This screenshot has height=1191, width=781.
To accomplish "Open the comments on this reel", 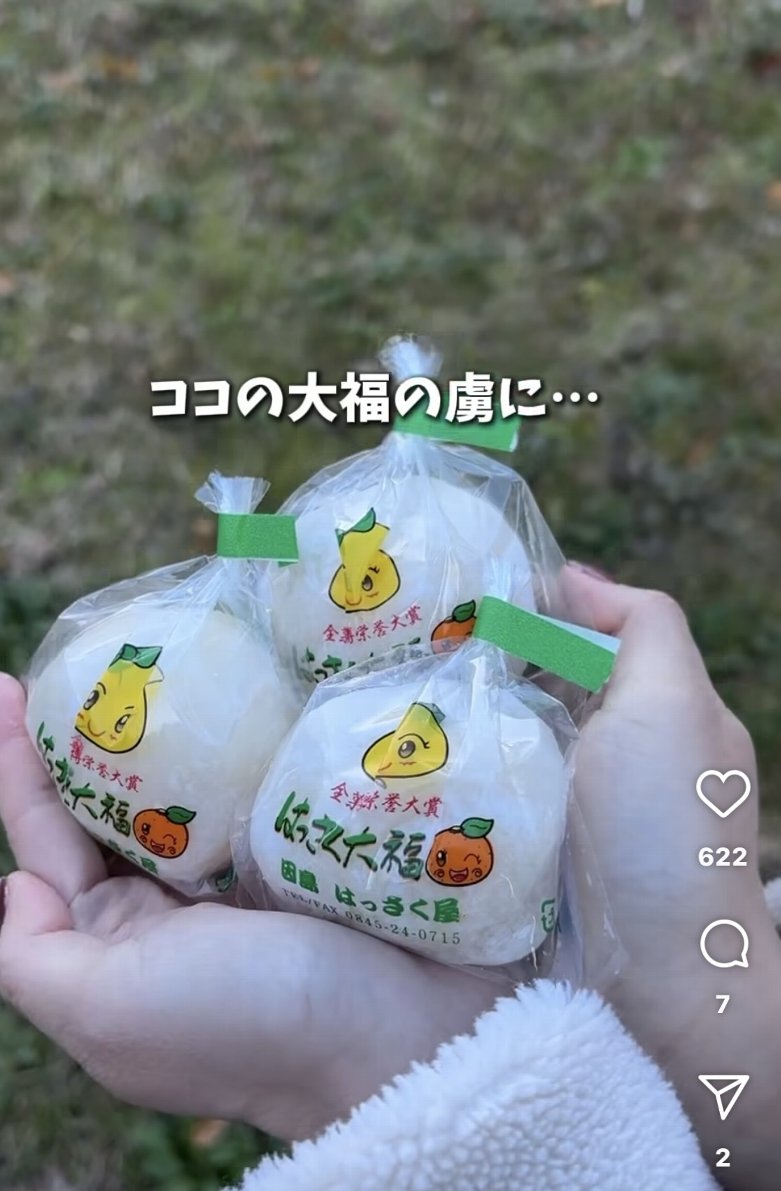I will [x=723, y=944].
